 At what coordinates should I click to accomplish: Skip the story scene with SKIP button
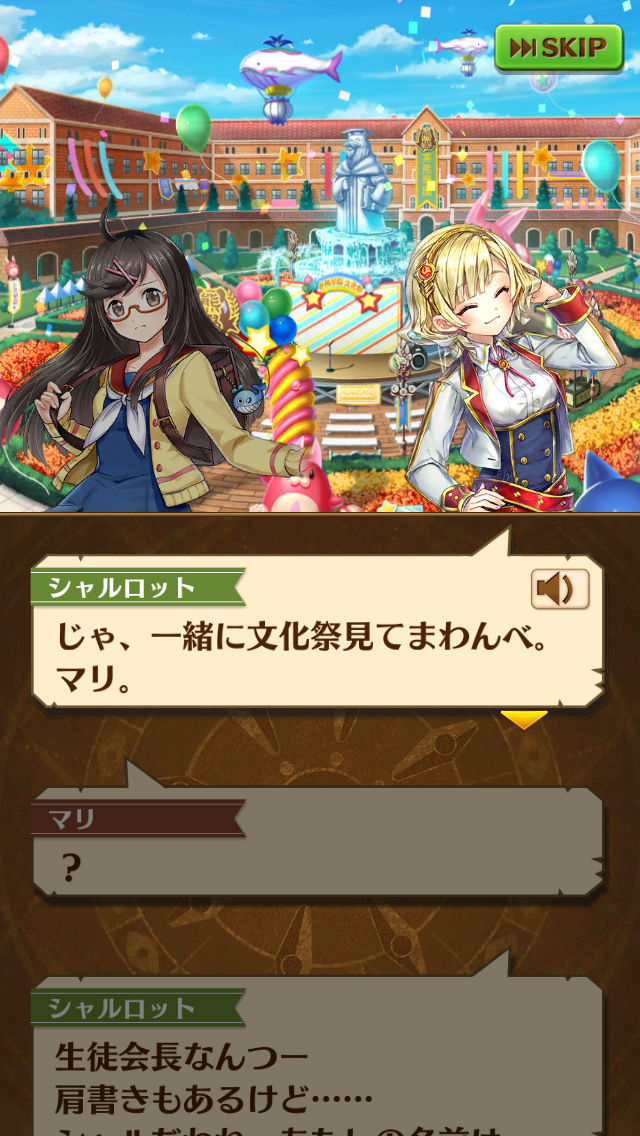558,47
